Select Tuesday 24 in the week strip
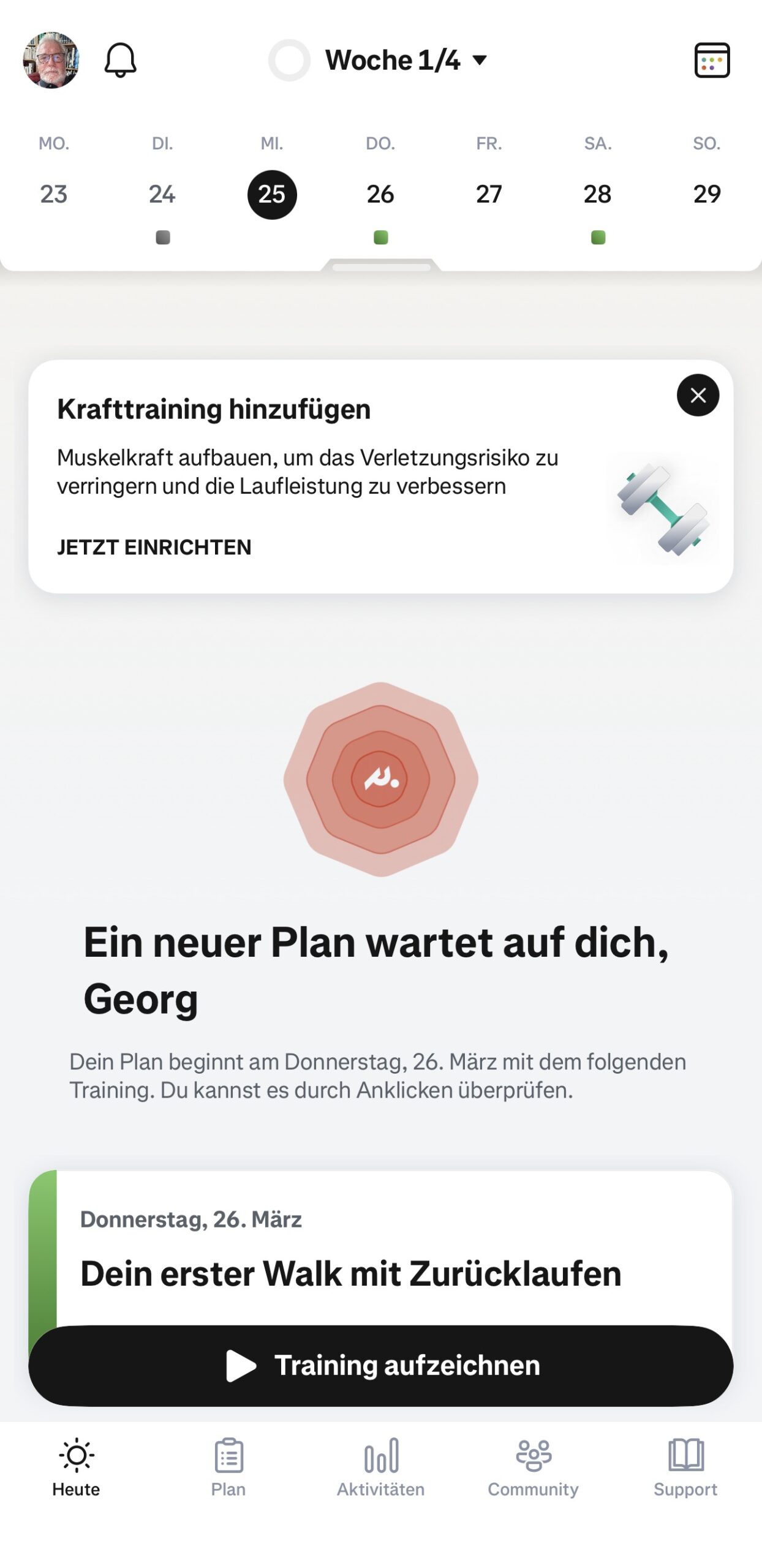Image resolution: width=762 pixels, height=1568 pixels. point(162,194)
